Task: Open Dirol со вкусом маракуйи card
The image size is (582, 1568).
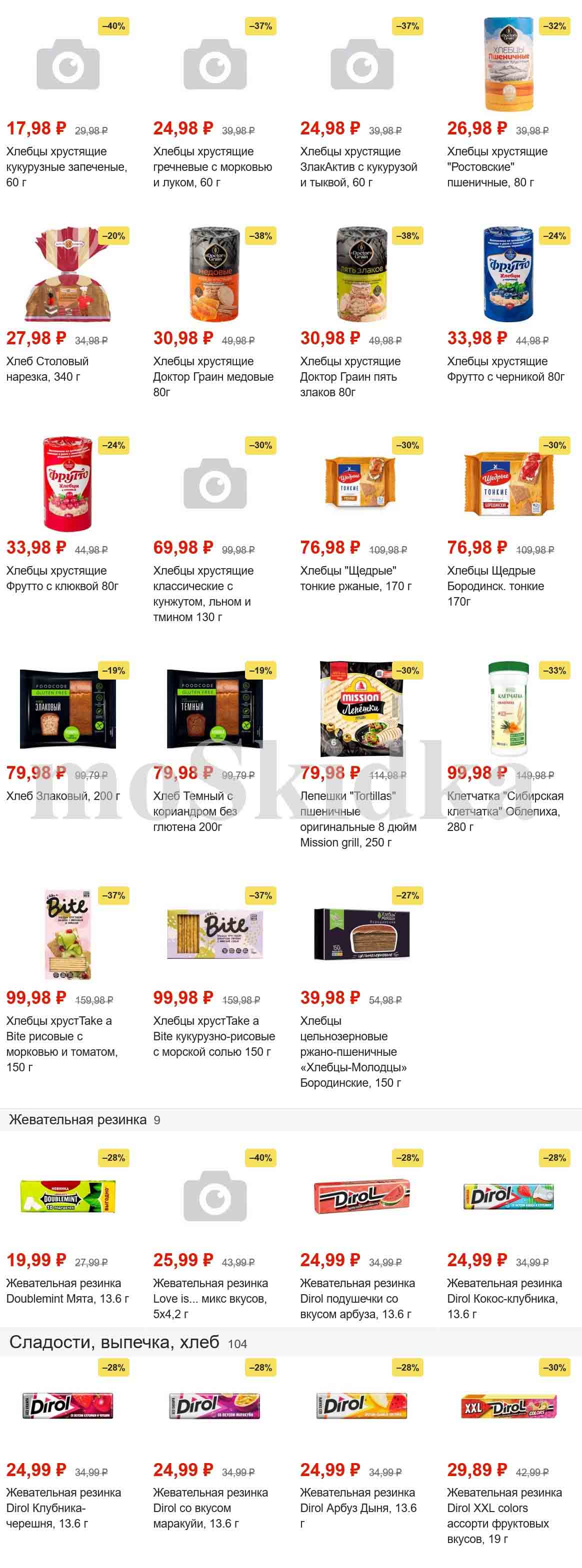Action: click(210, 1507)
